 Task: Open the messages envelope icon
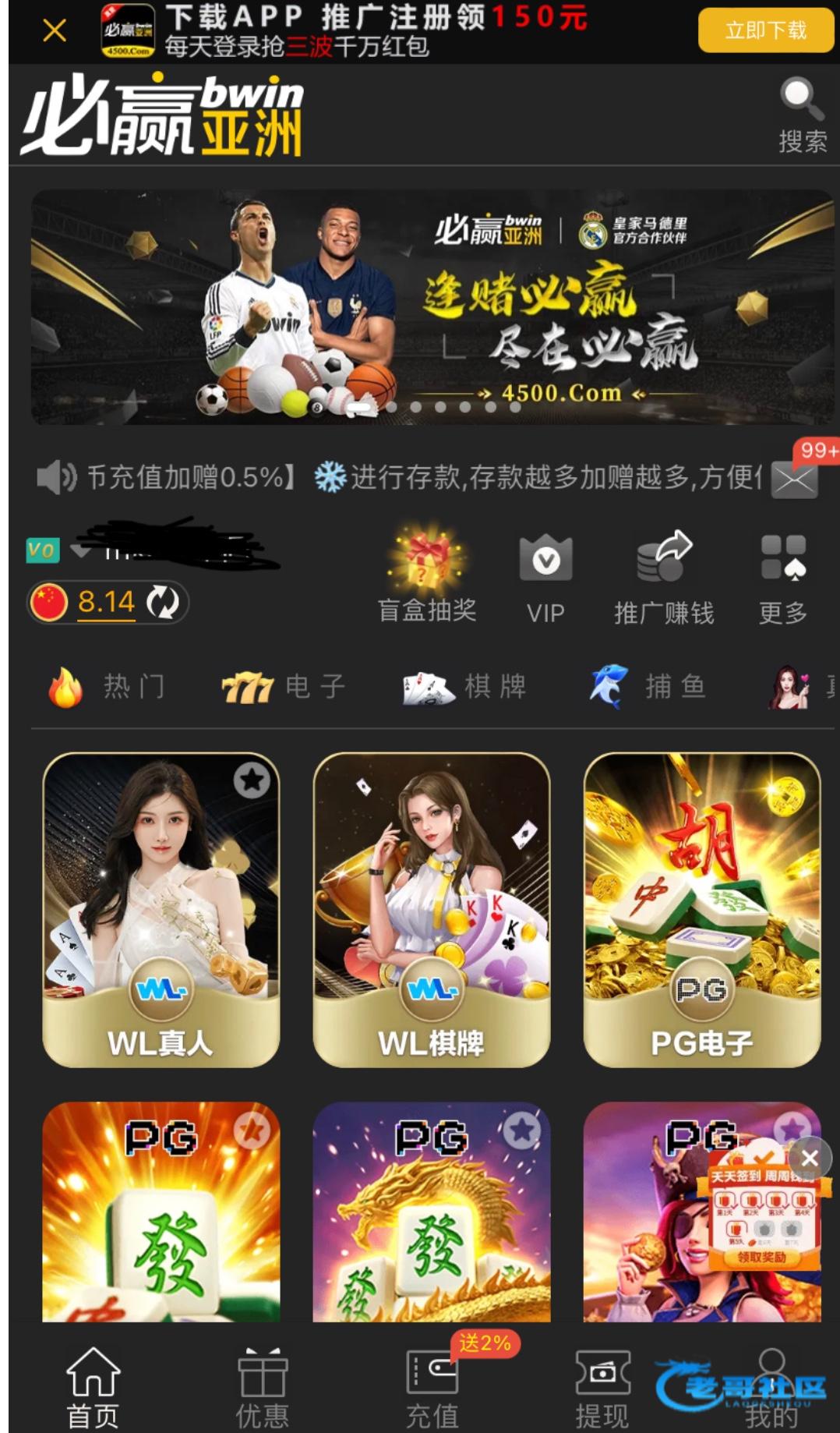click(x=794, y=479)
